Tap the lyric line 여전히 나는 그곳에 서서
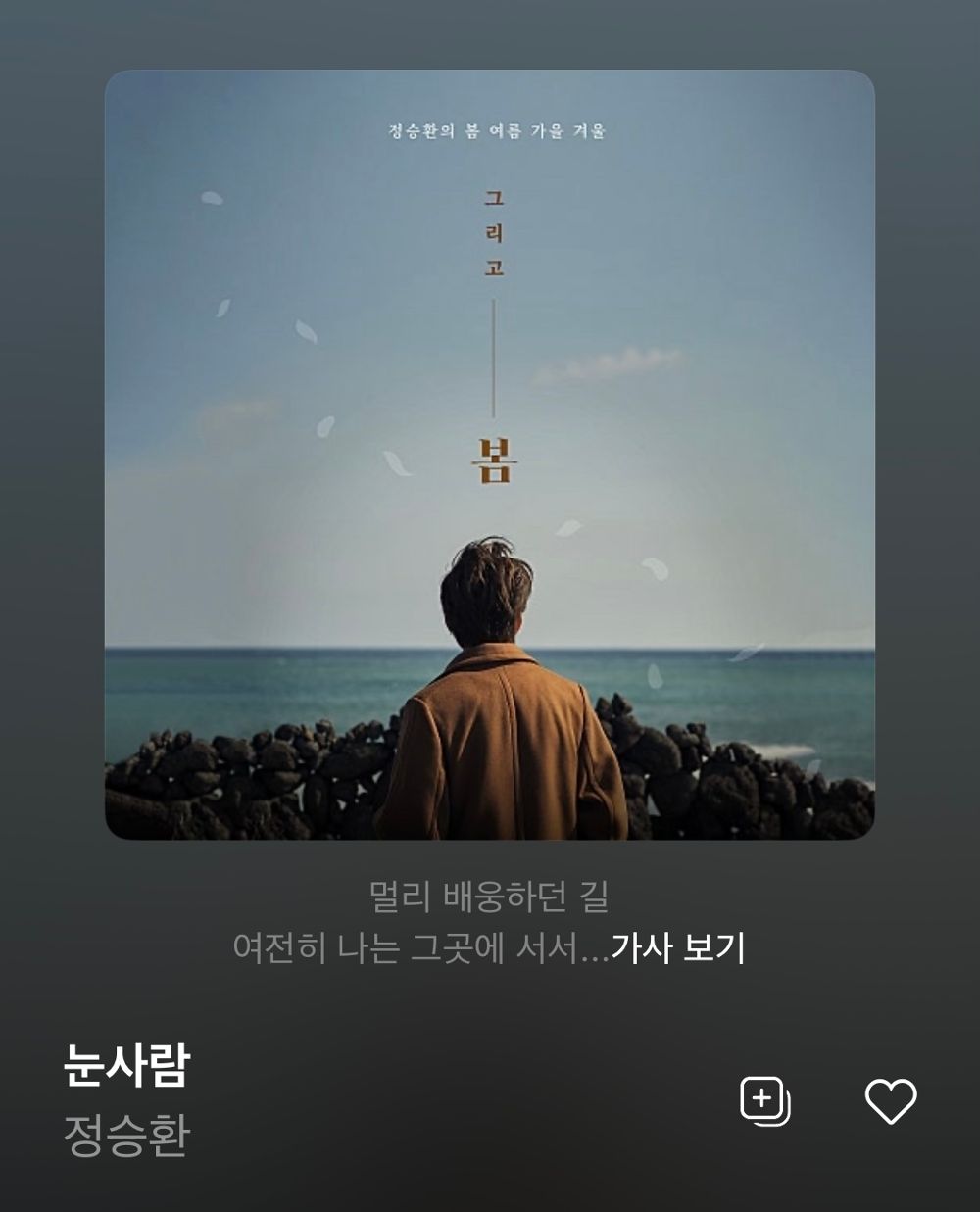980x1212 pixels. tap(421, 945)
